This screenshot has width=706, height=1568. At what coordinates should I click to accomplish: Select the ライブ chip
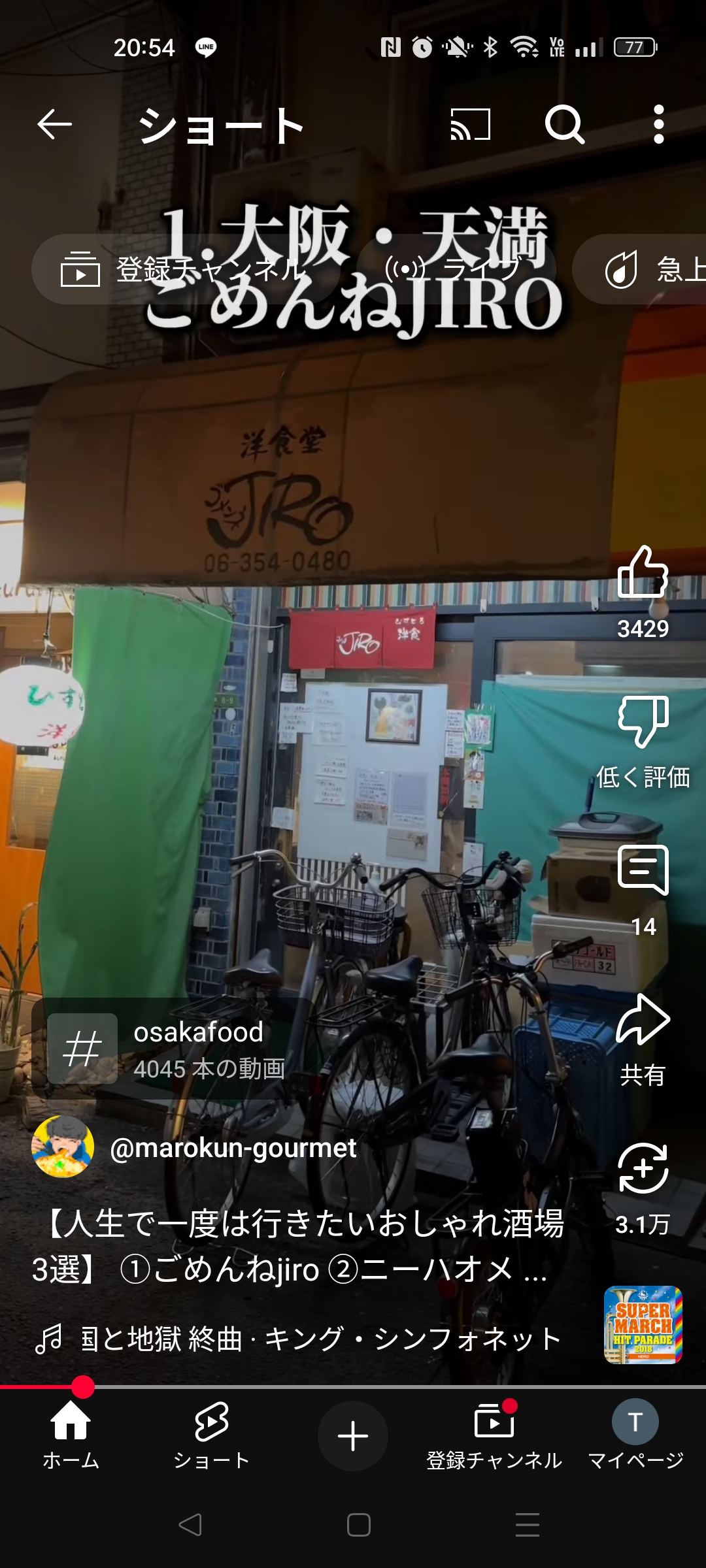click(x=456, y=269)
